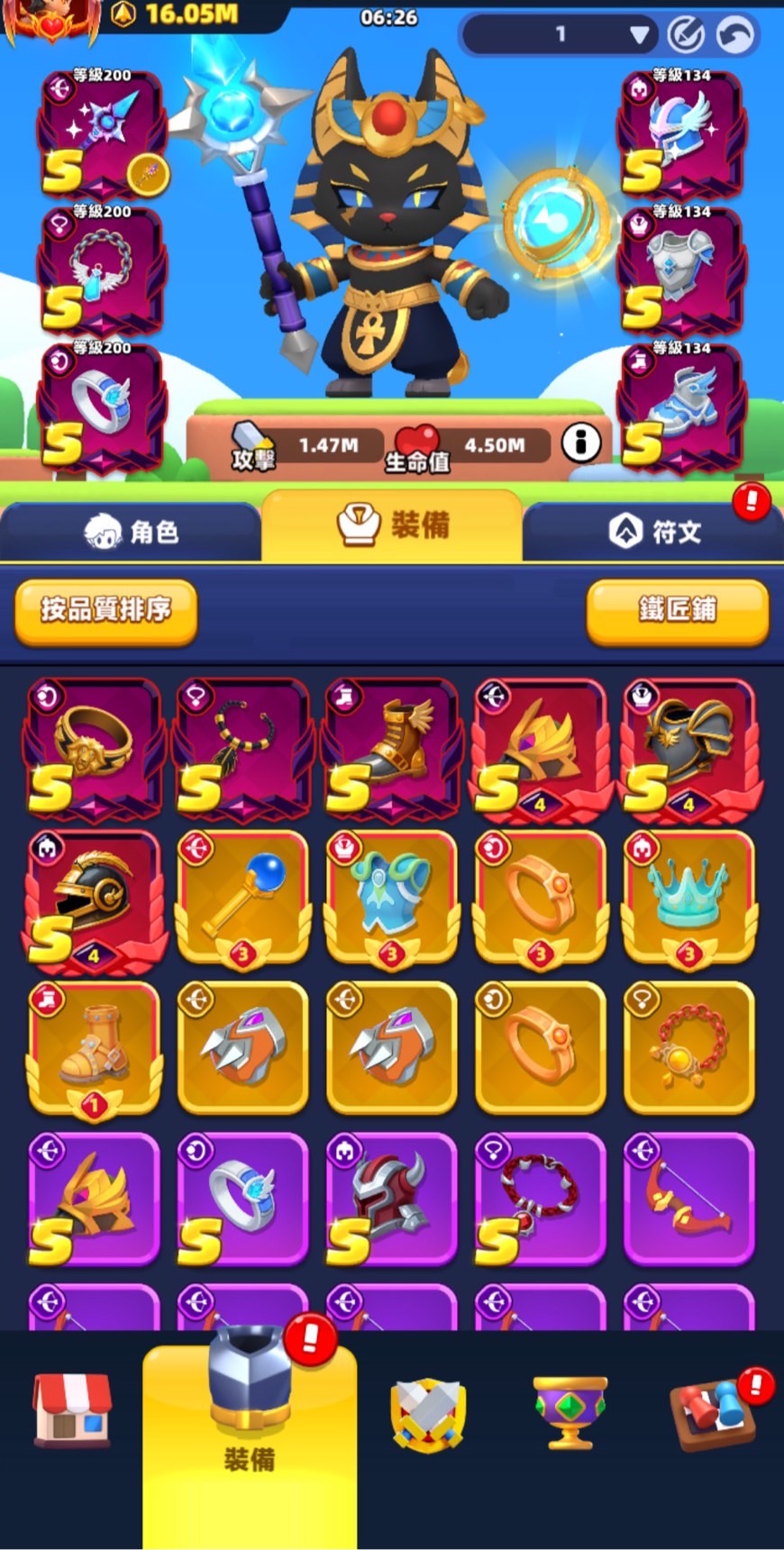Viewport: 784px width, 1550px height.
Task: Select the purple bow item
Action: tap(689, 1199)
